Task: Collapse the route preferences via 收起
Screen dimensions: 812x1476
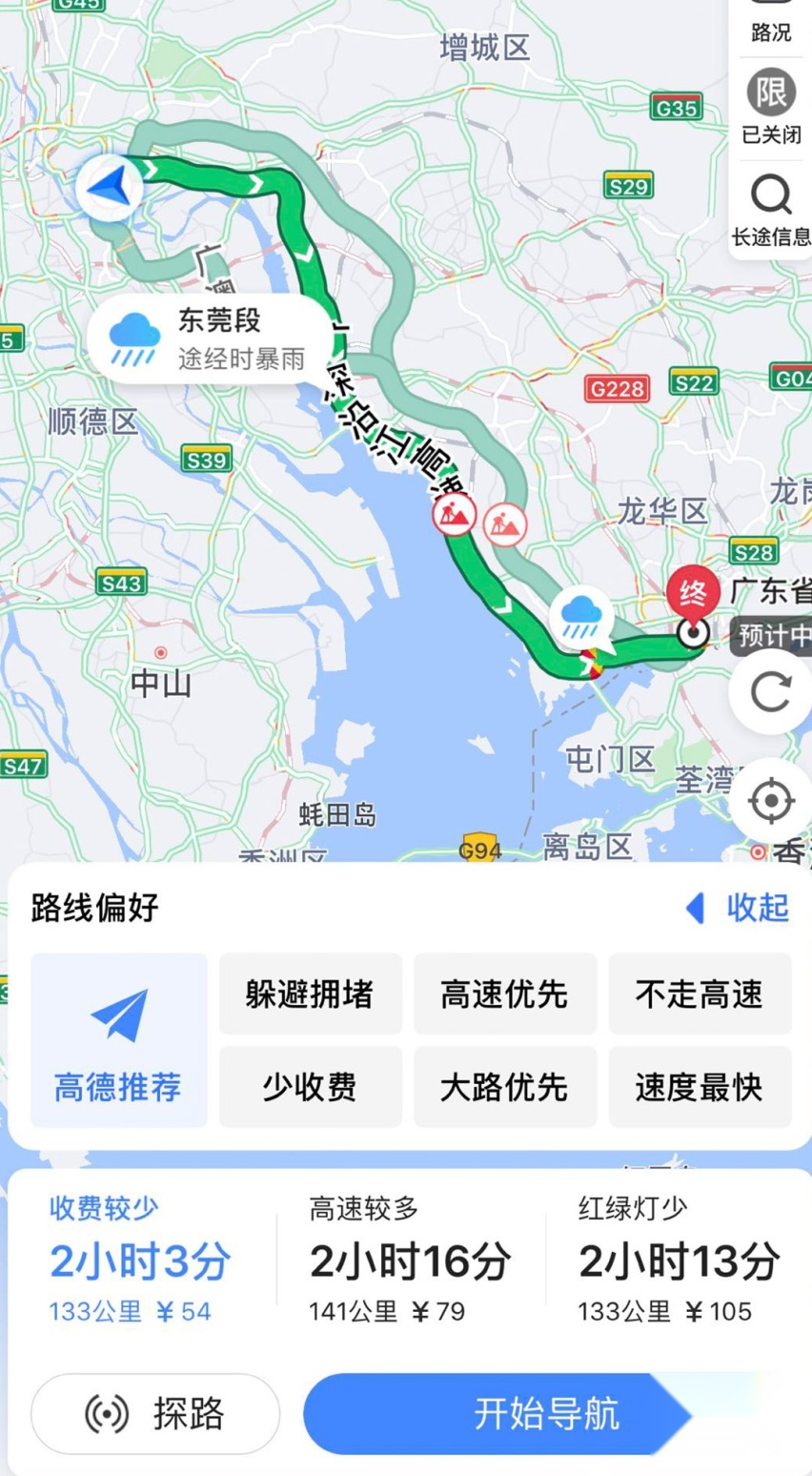Action: [x=740, y=908]
